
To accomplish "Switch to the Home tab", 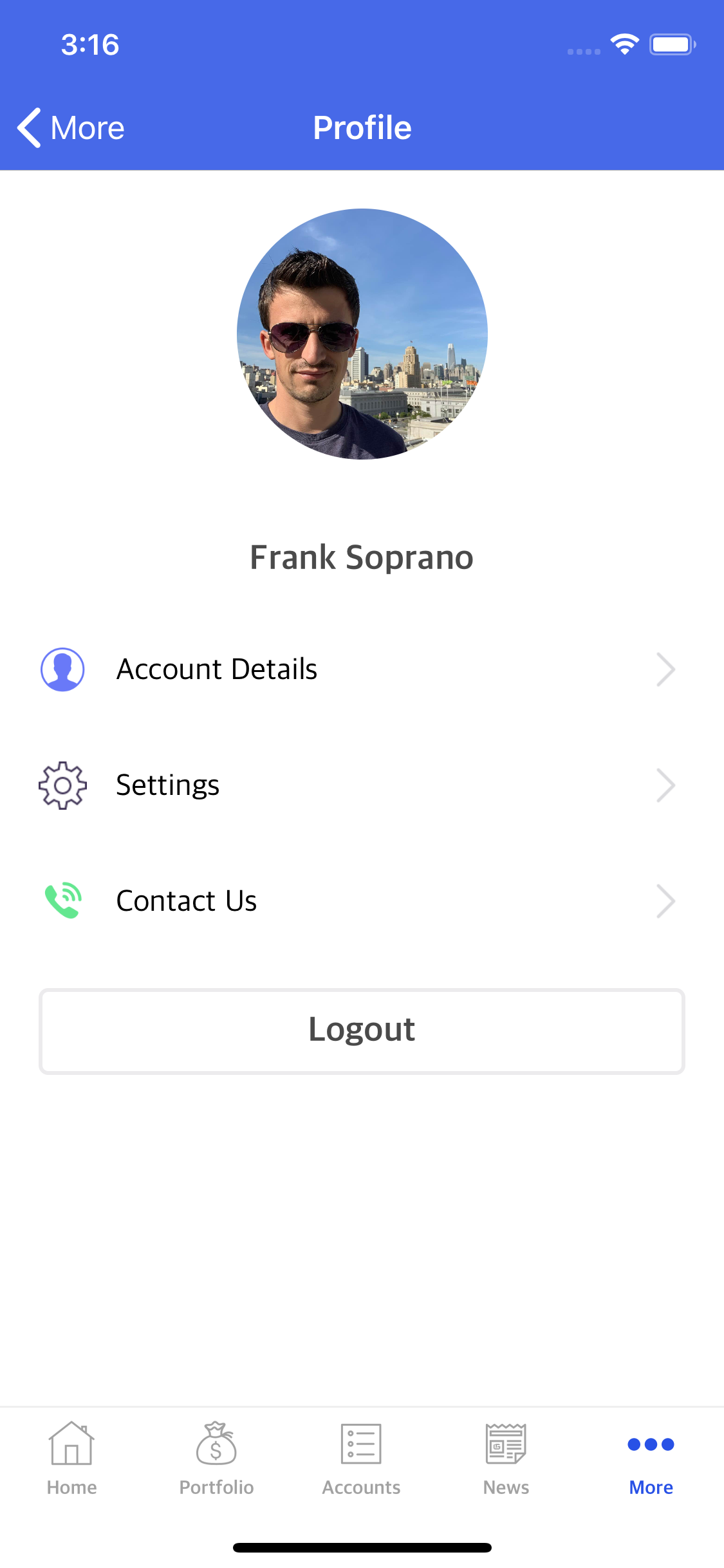I will click(x=71, y=1474).
